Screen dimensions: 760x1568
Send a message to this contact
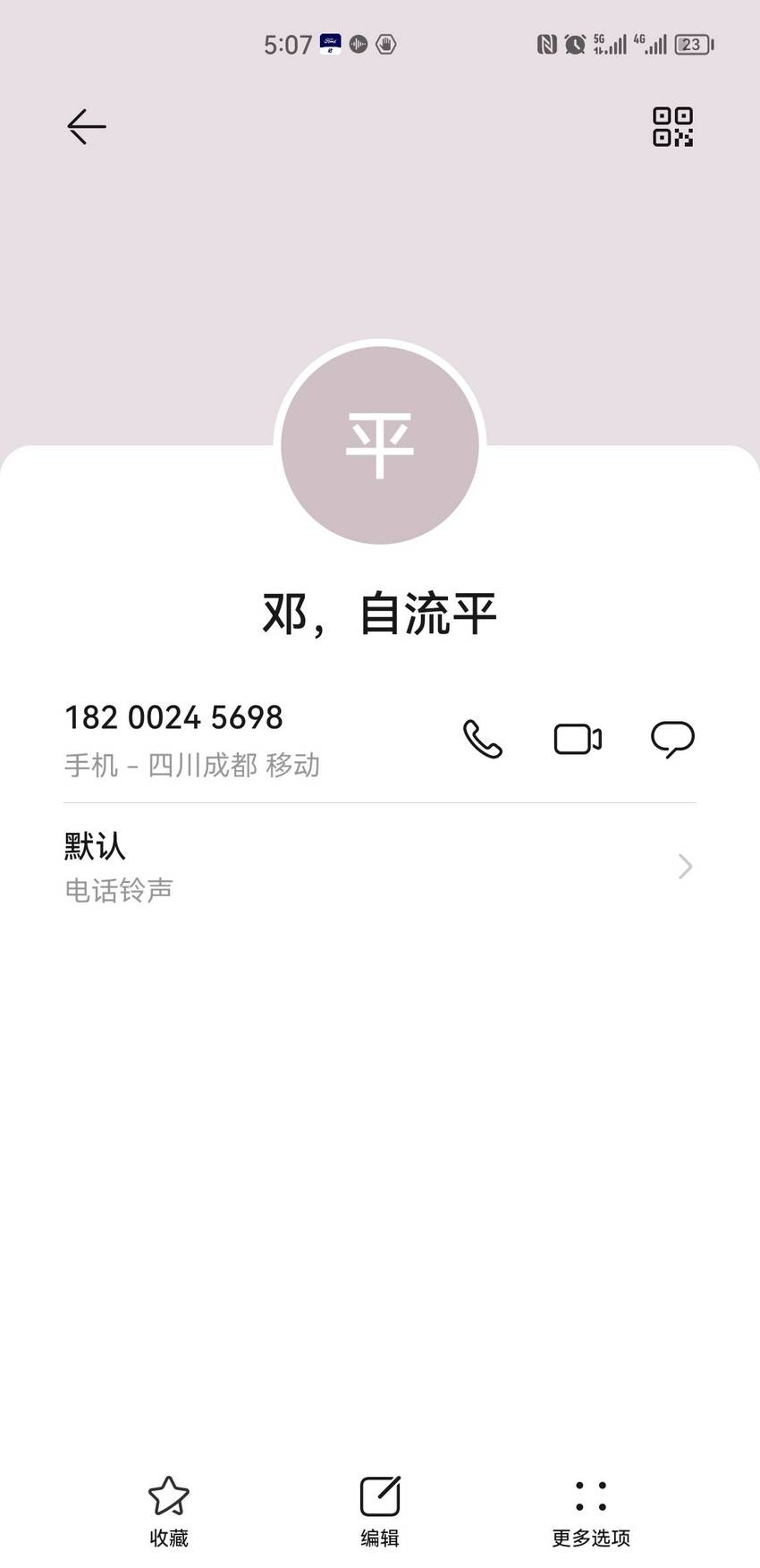[x=672, y=739]
